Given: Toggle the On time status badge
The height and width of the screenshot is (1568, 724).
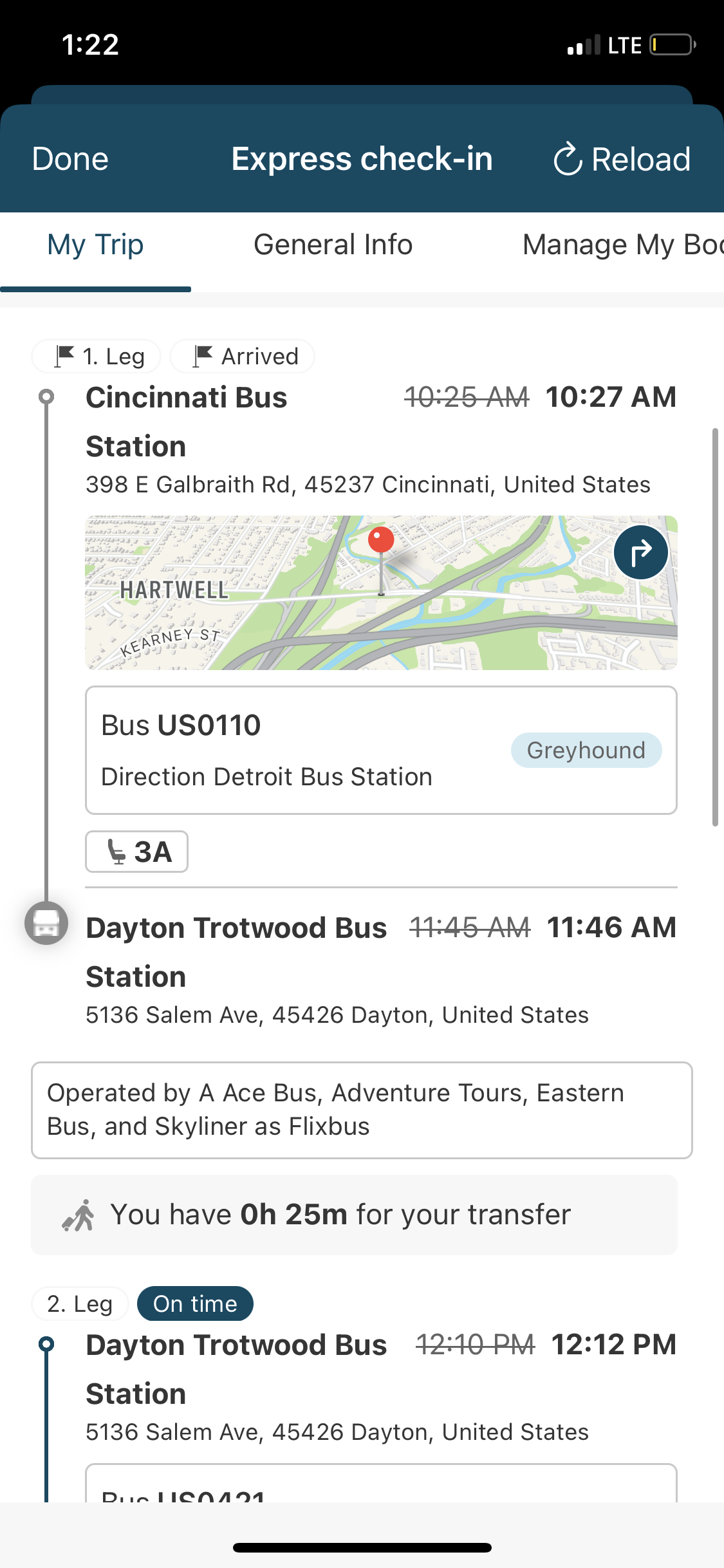Looking at the screenshot, I should click(x=194, y=1303).
